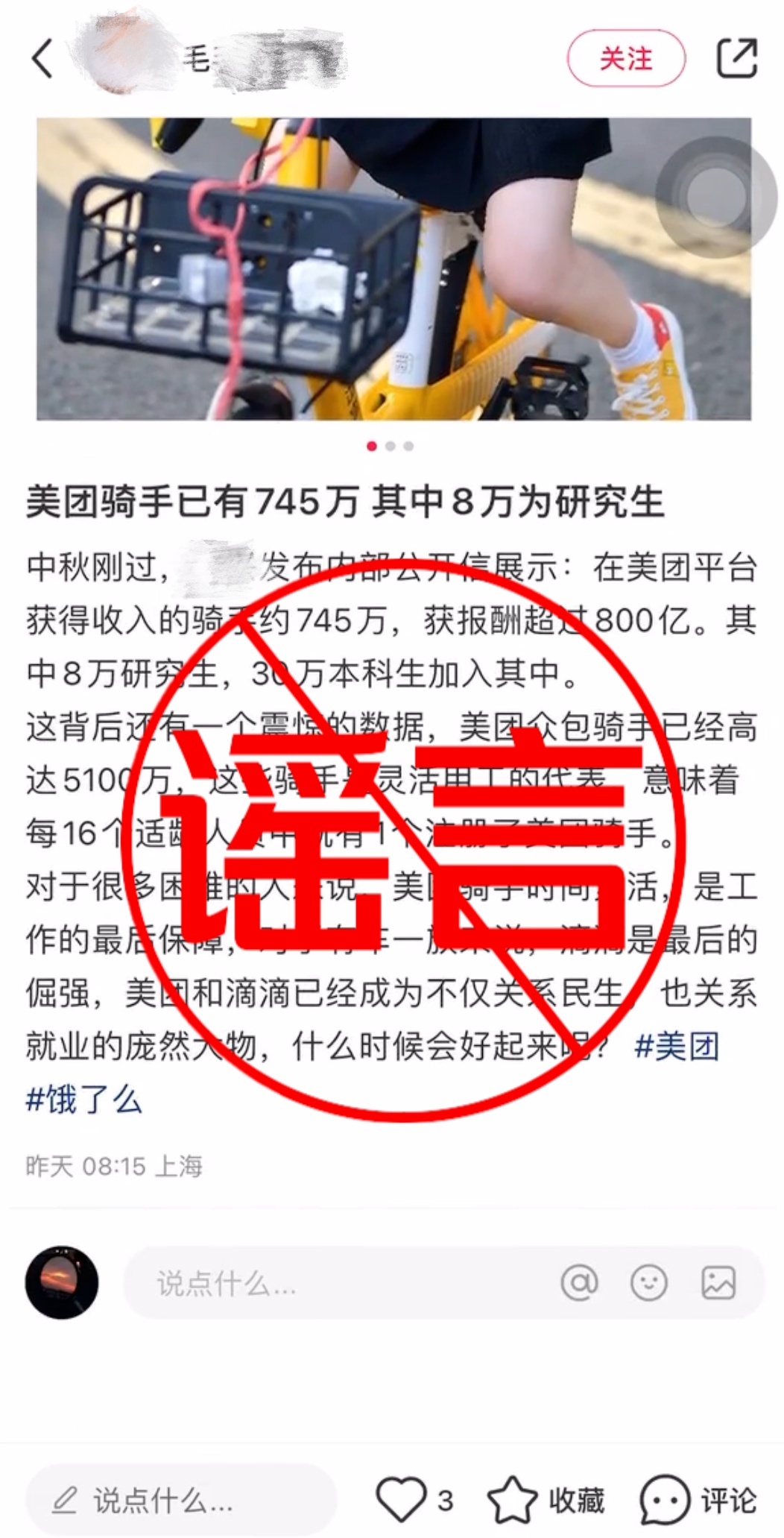Save the post using 收藏

[x=546, y=1500]
